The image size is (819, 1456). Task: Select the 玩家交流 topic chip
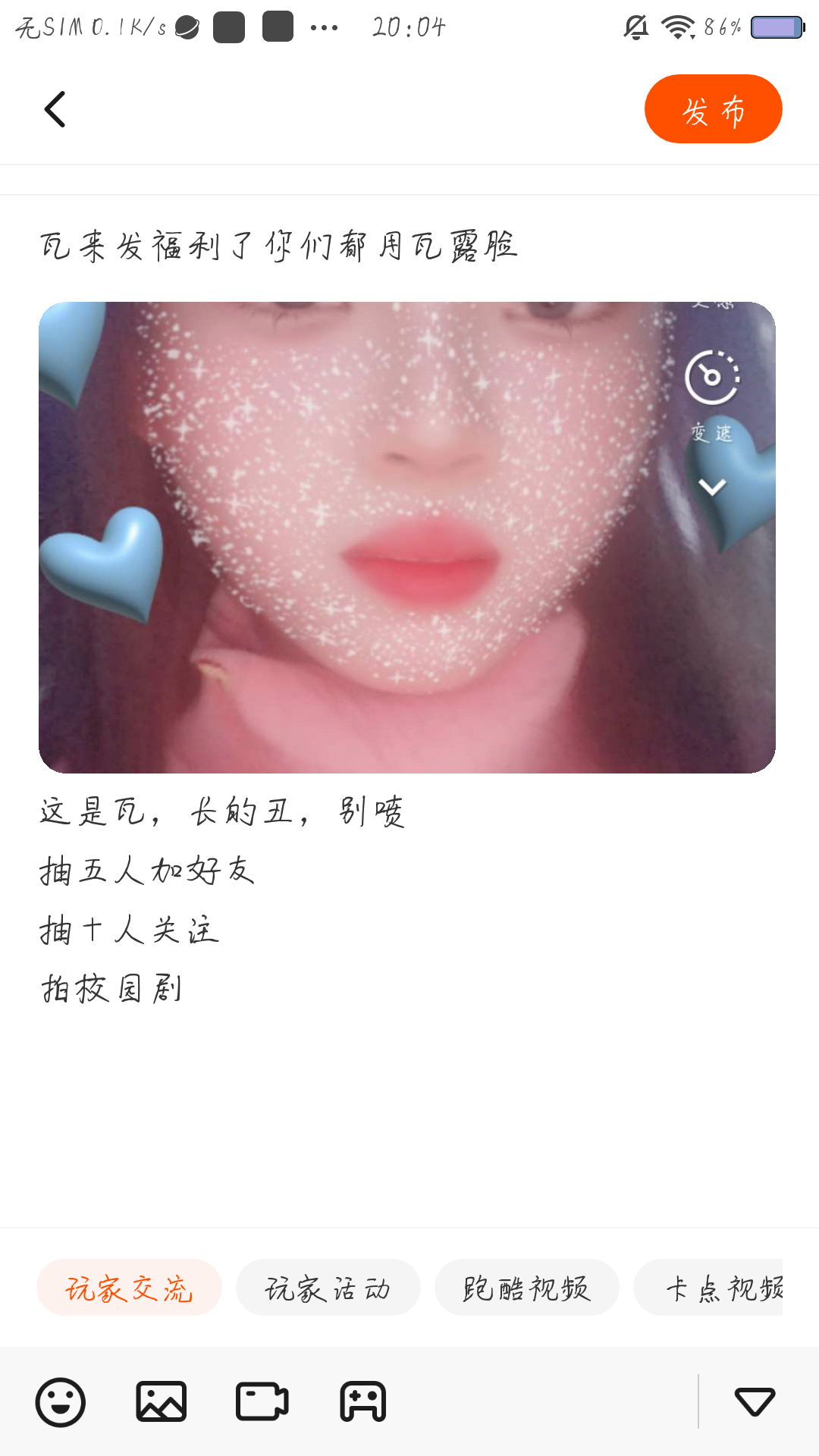(129, 1288)
